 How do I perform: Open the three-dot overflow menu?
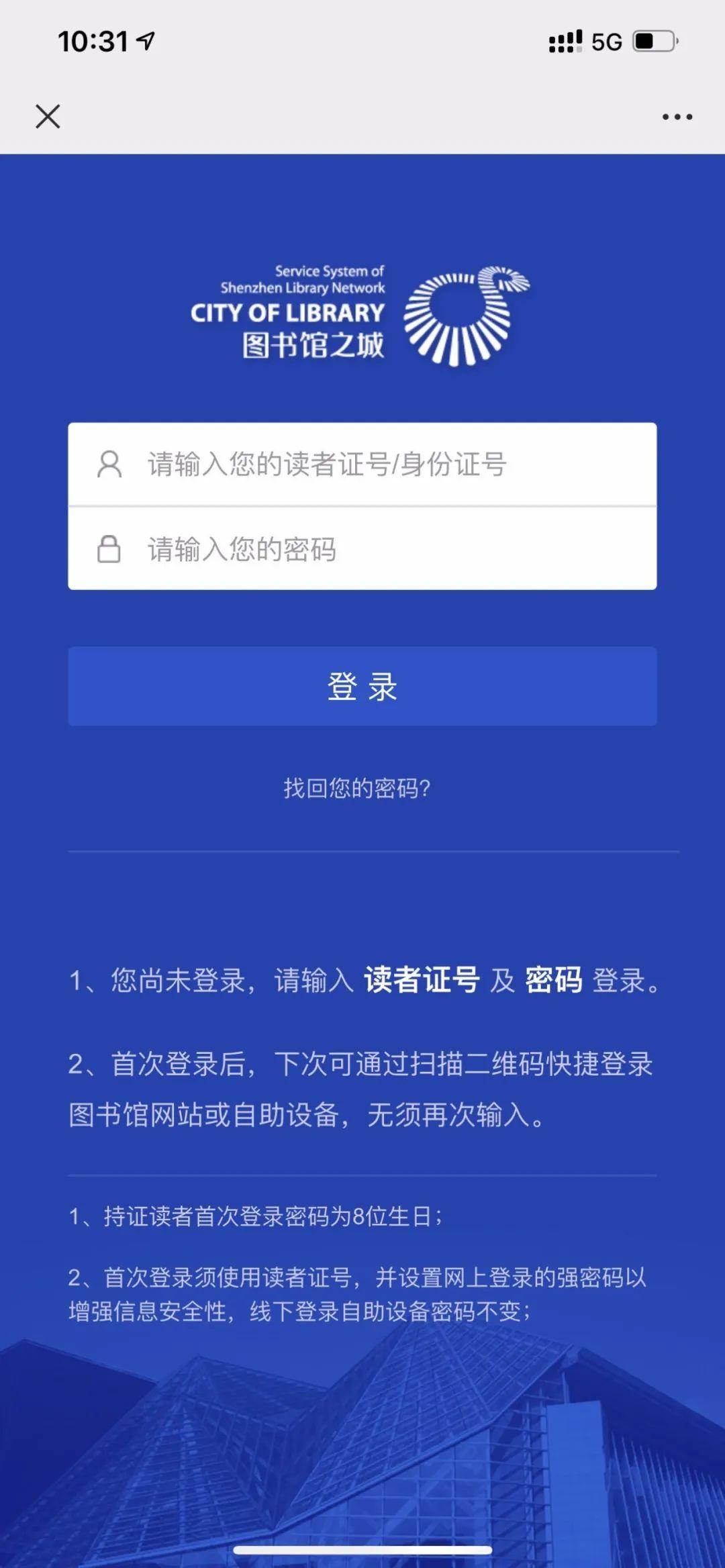click(x=677, y=117)
